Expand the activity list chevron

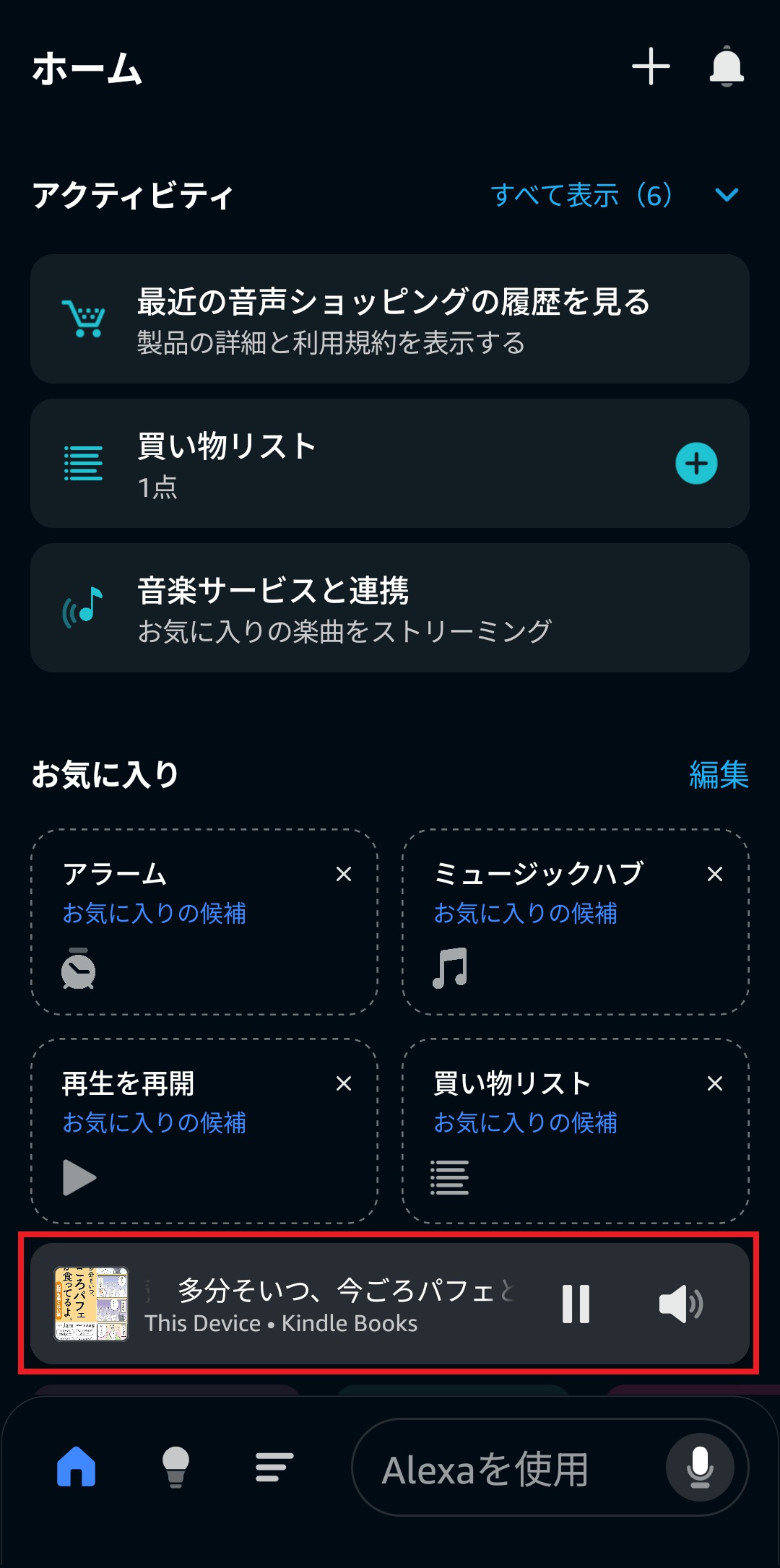(727, 195)
